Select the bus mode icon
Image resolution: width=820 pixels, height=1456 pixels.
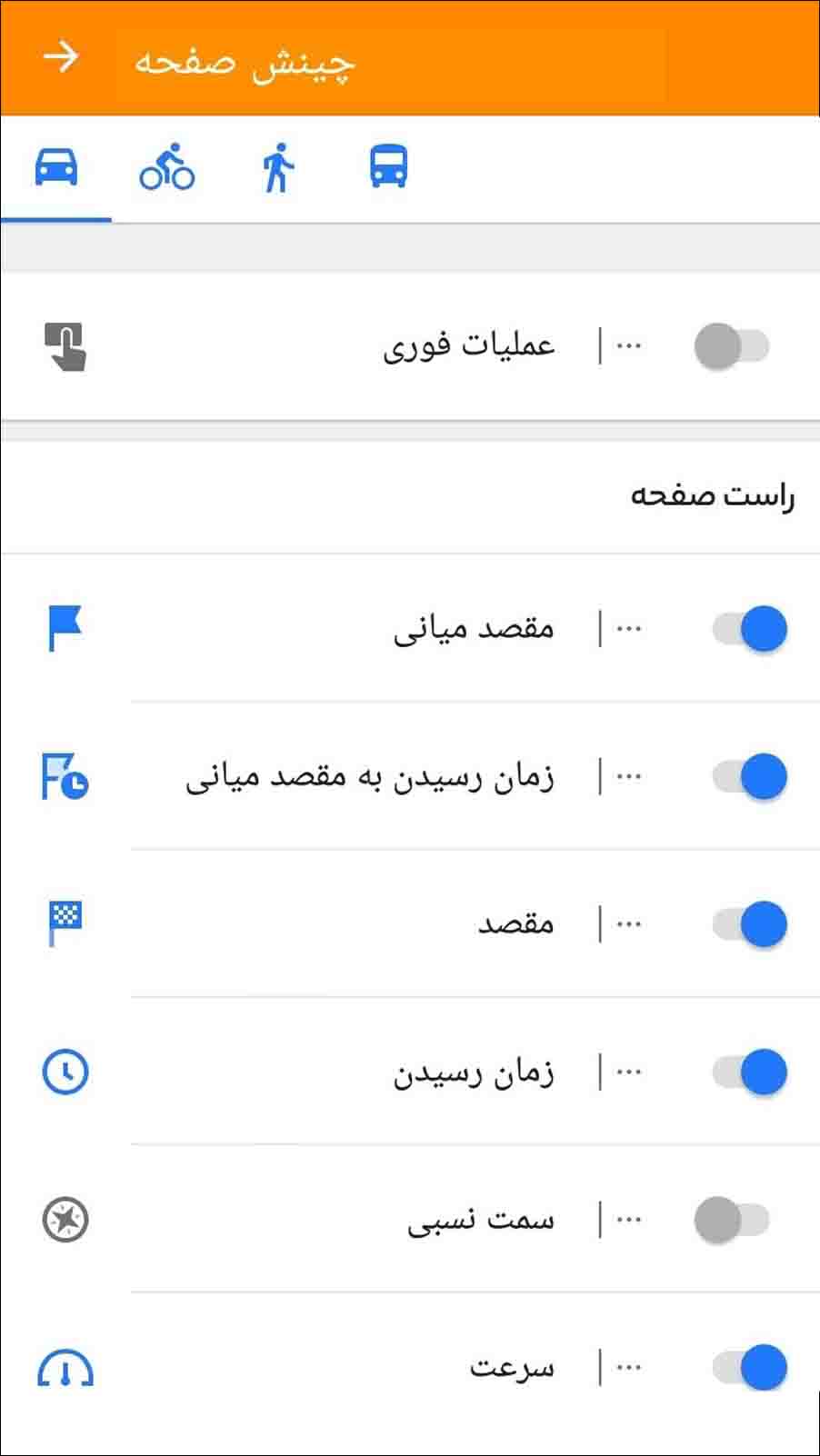click(x=388, y=167)
